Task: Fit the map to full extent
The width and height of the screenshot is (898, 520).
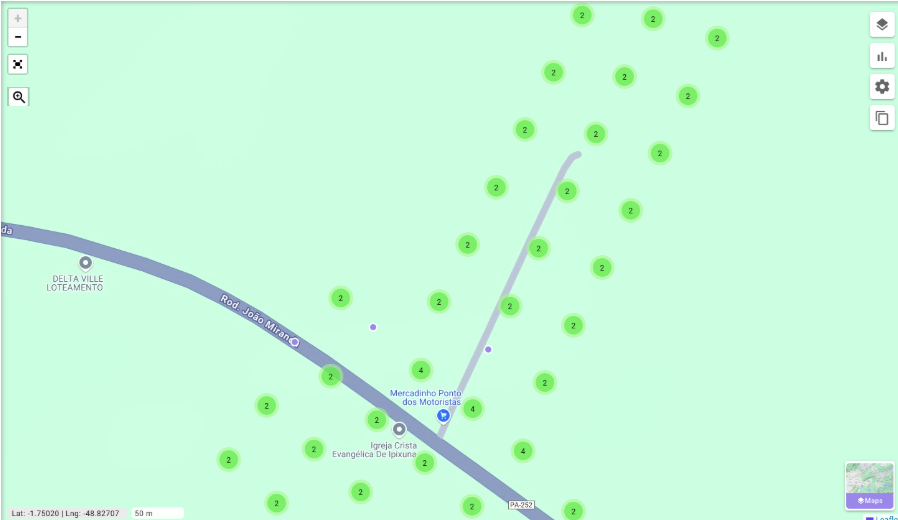Action: [x=18, y=64]
